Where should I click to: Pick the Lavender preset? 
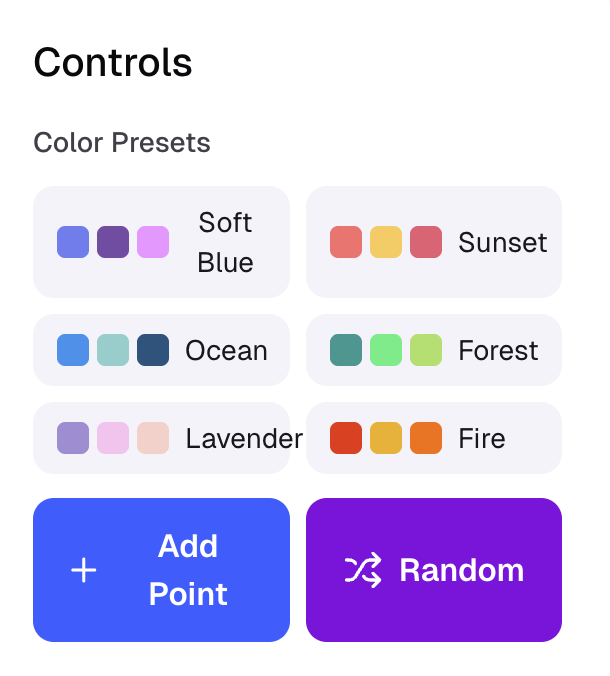pos(161,438)
